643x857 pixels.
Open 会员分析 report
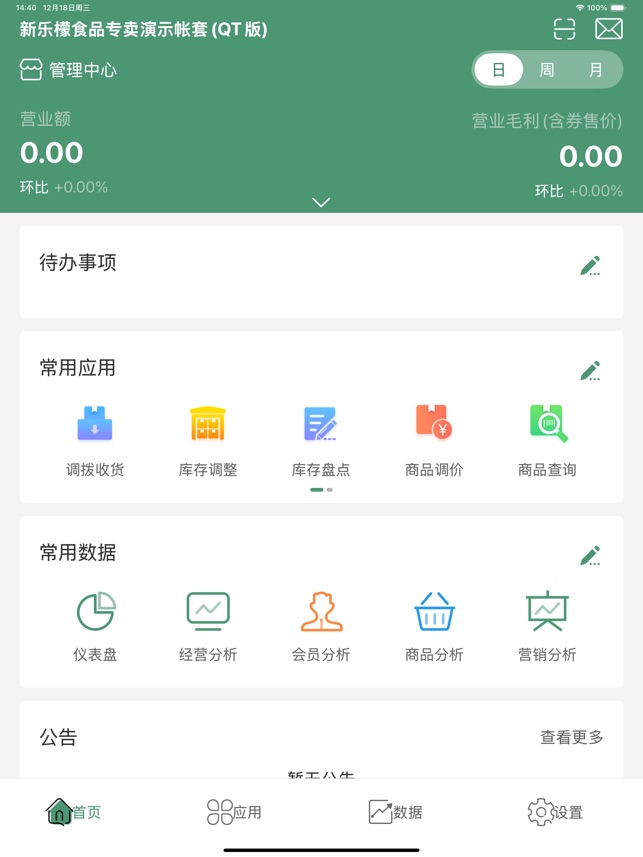click(x=321, y=626)
